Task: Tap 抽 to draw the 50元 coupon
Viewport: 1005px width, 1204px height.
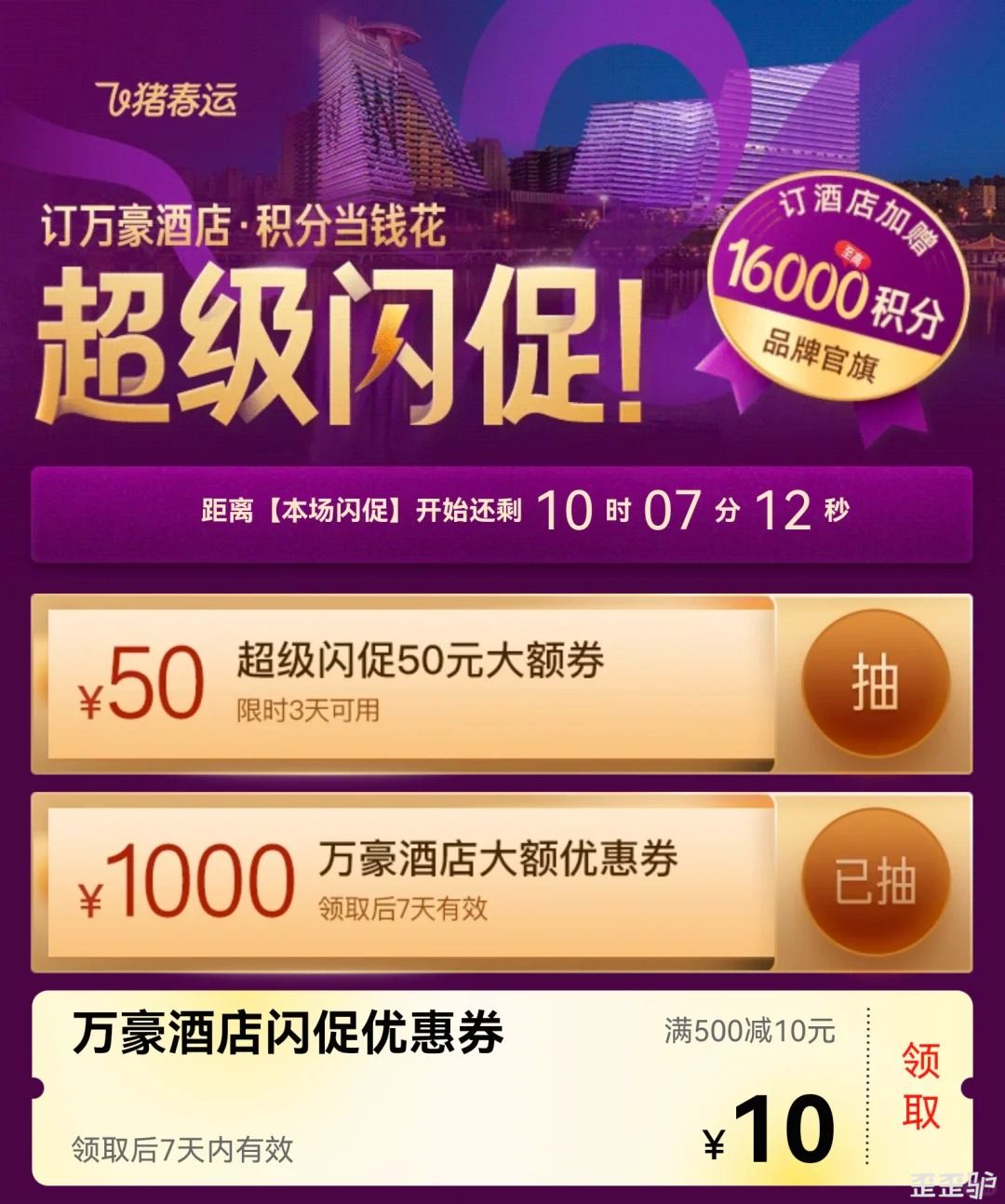Action: tap(875, 684)
